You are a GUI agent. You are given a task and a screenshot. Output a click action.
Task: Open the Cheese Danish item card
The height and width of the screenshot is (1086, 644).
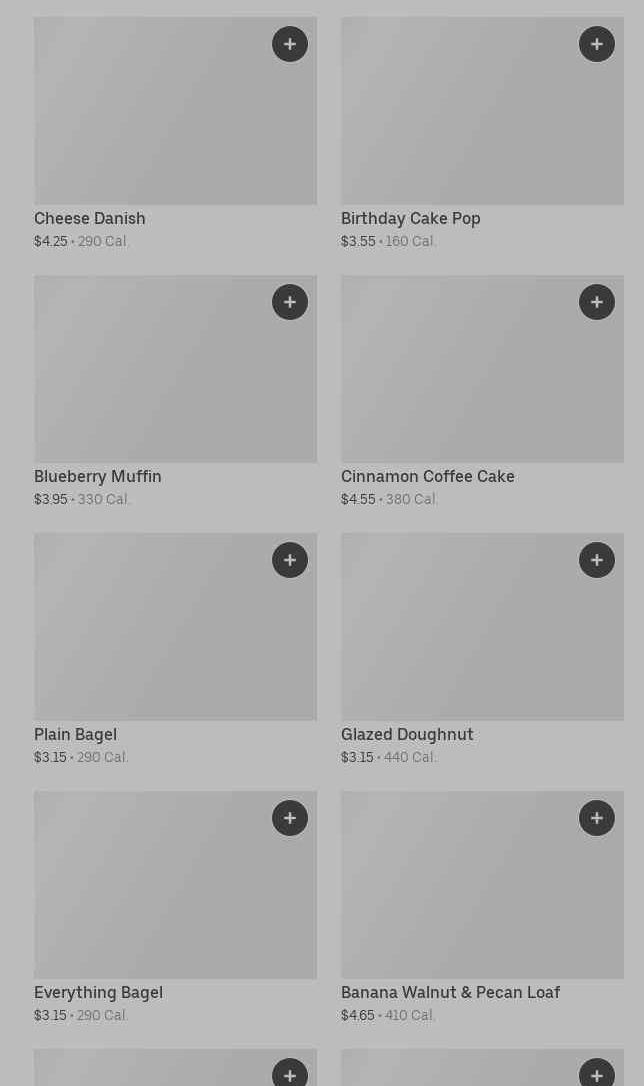pyautogui.click(x=150, y=120)
